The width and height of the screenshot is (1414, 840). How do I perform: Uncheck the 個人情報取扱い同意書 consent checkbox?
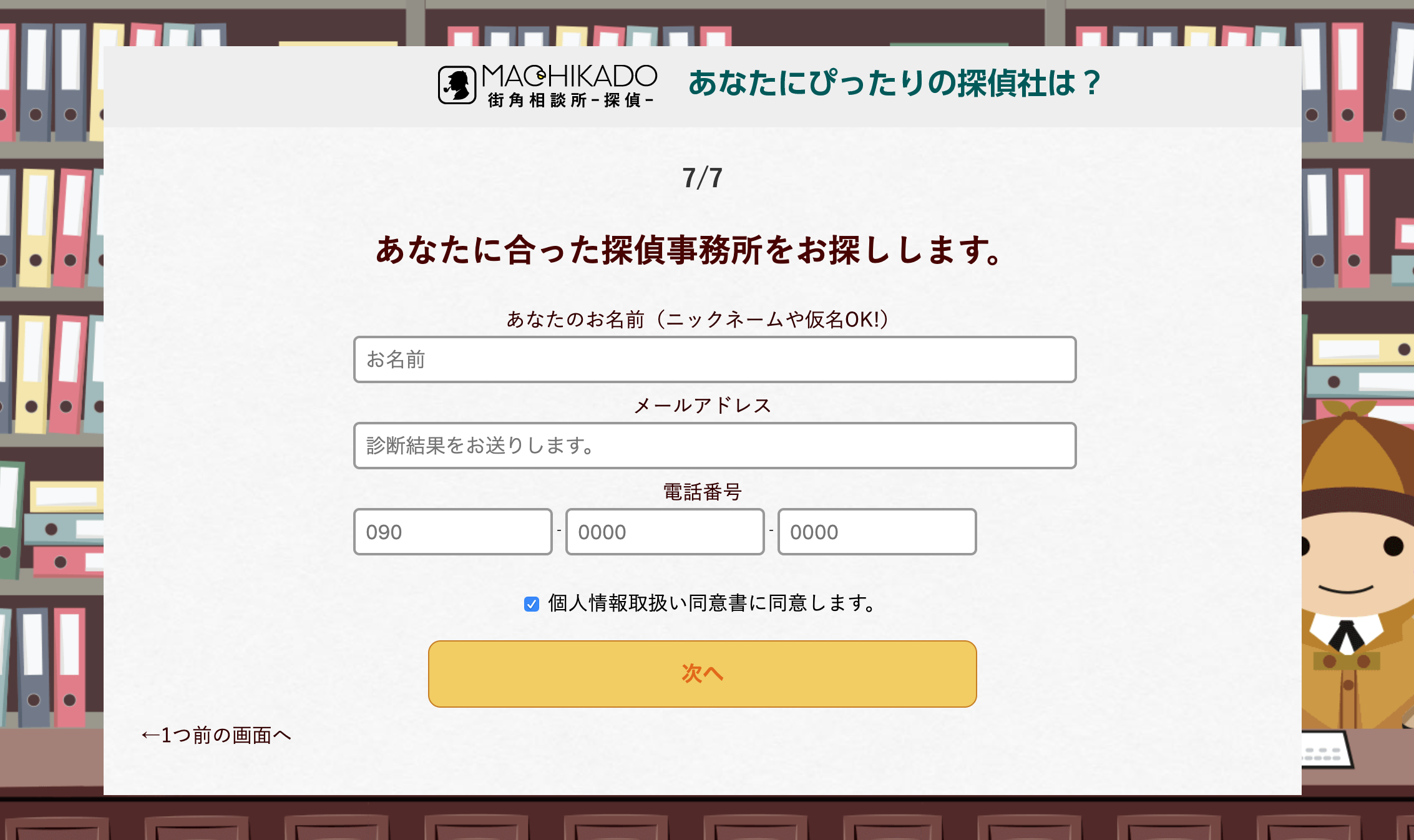pos(532,604)
